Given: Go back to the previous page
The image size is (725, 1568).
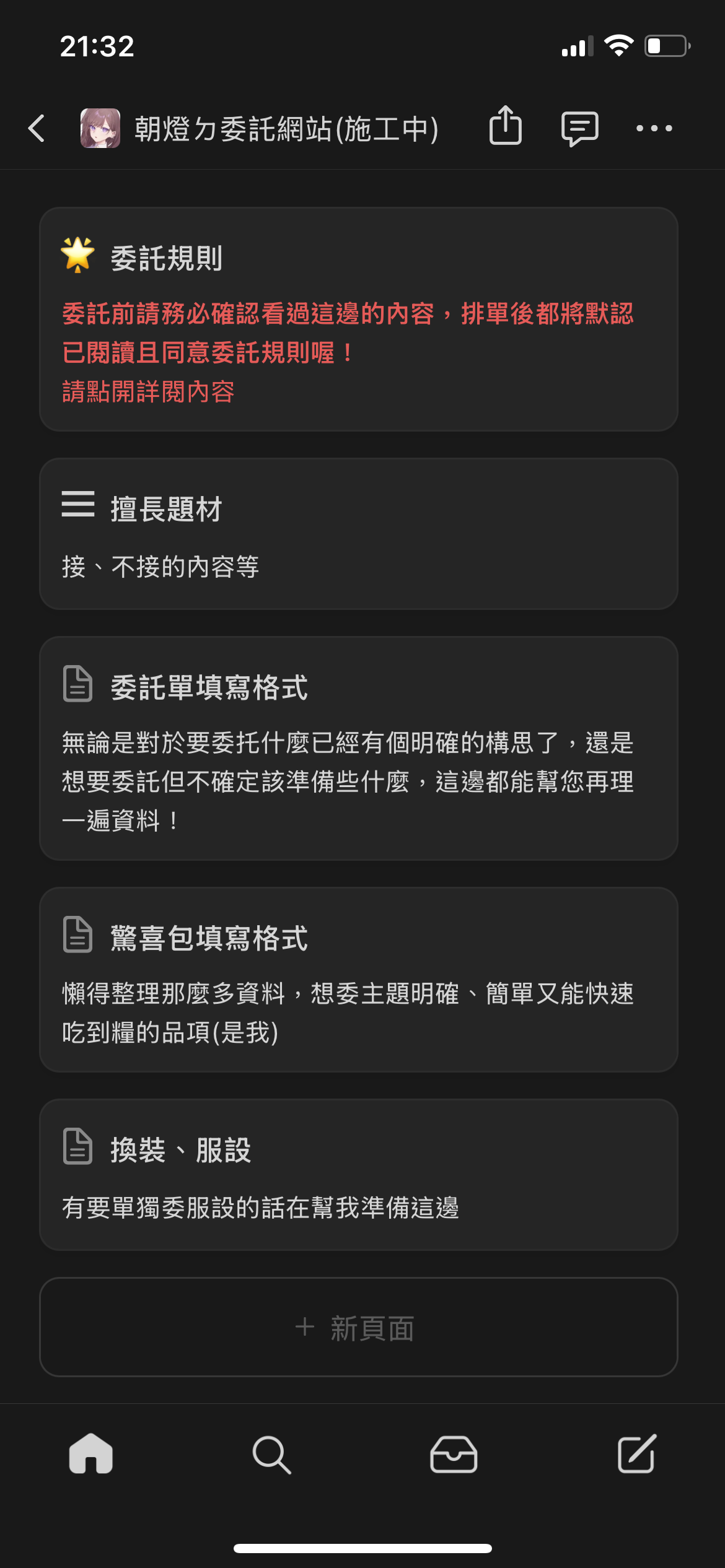Looking at the screenshot, I should (37, 128).
